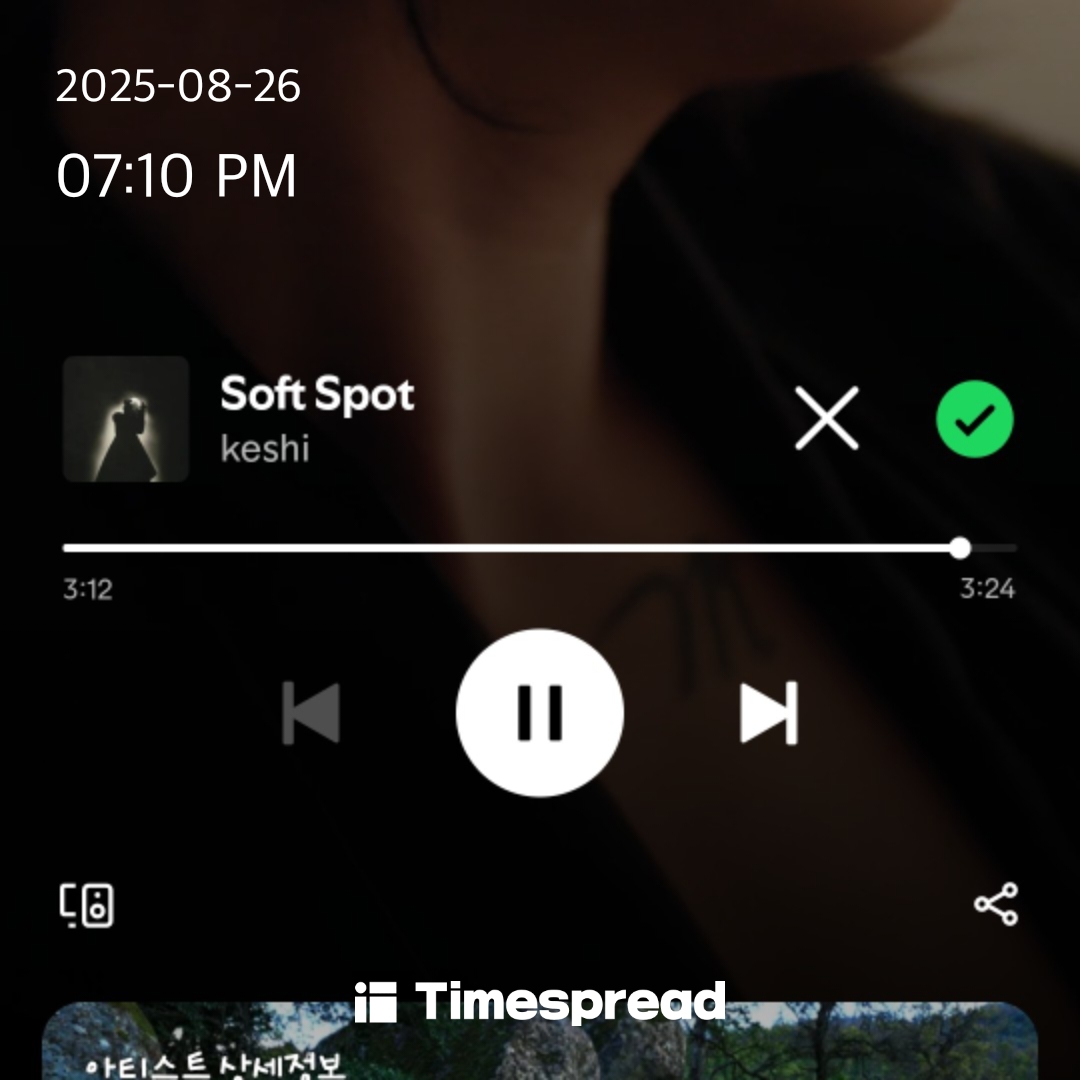Remove Soft Spot from liked songs
The height and width of the screenshot is (1080, 1080).
click(974, 419)
